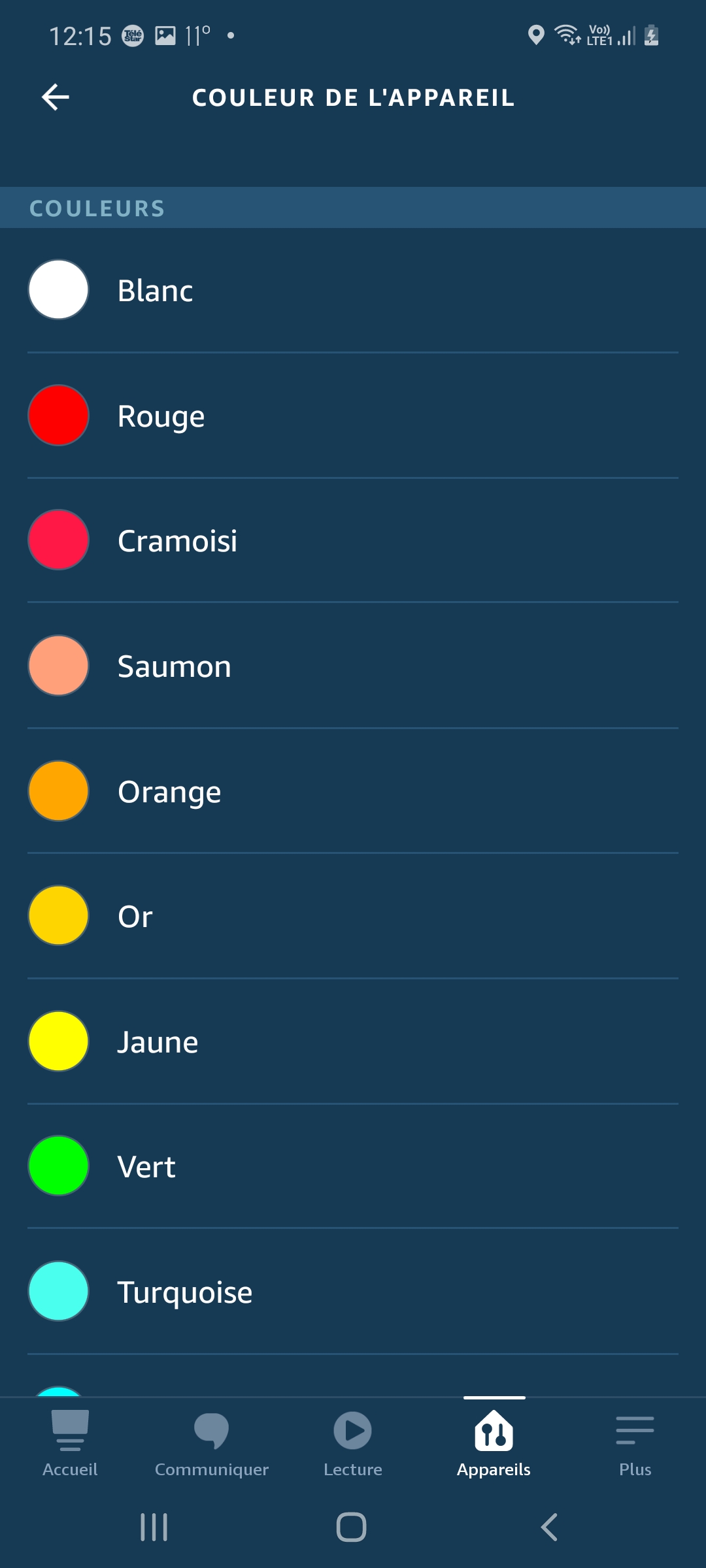This screenshot has width=706, height=1568.
Task: Pick Jaune from the color list
Action: (353, 1041)
